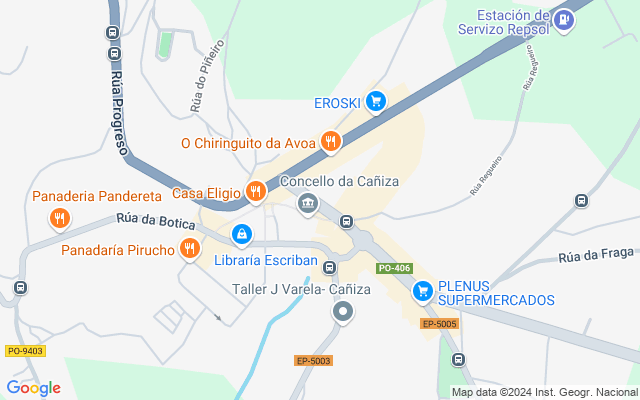This screenshot has height=400, width=640.
Task: Select the Libraría Escriban shop marker
Action: (x=242, y=235)
